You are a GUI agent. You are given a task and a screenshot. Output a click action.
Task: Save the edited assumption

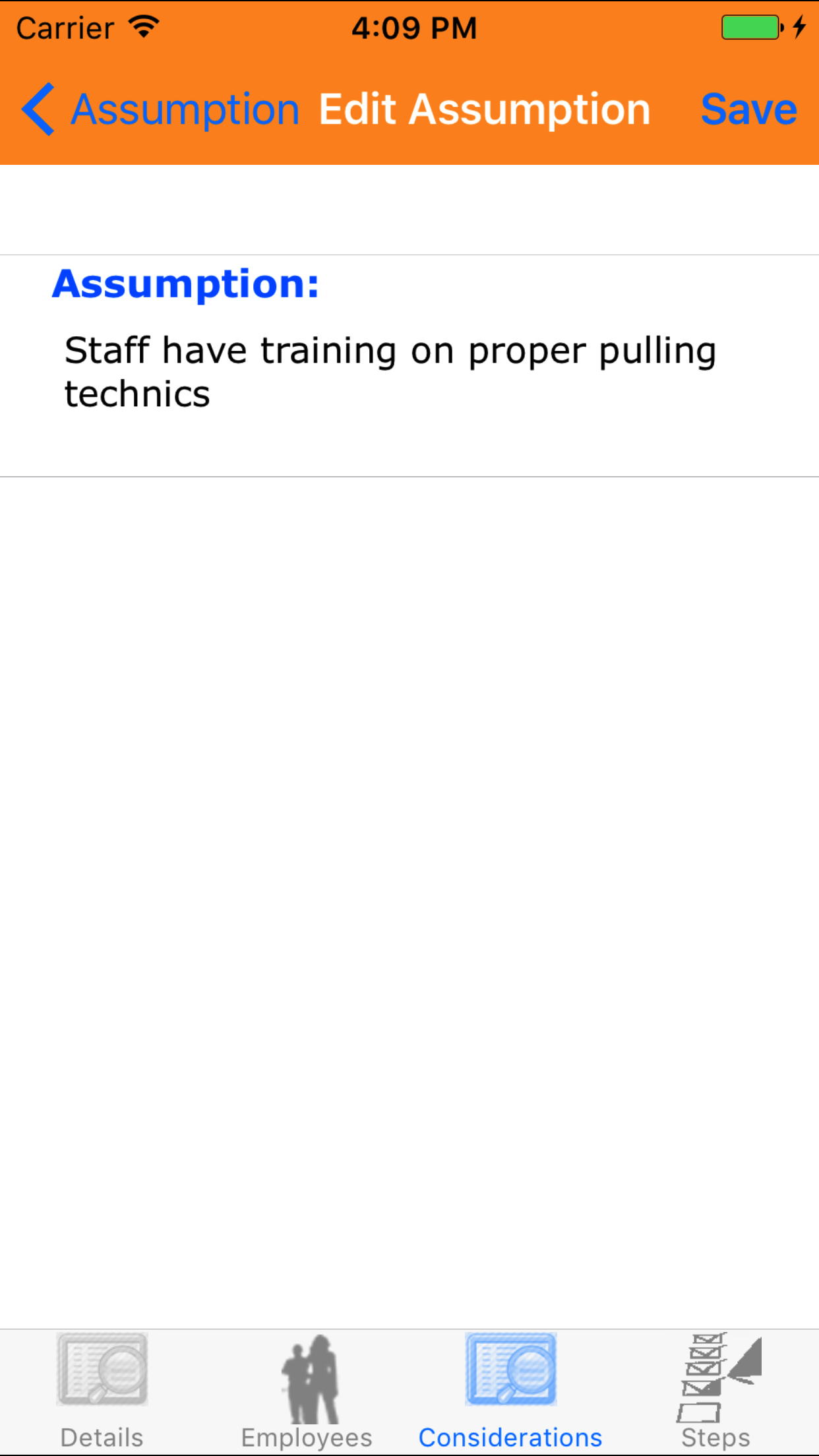(x=748, y=109)
